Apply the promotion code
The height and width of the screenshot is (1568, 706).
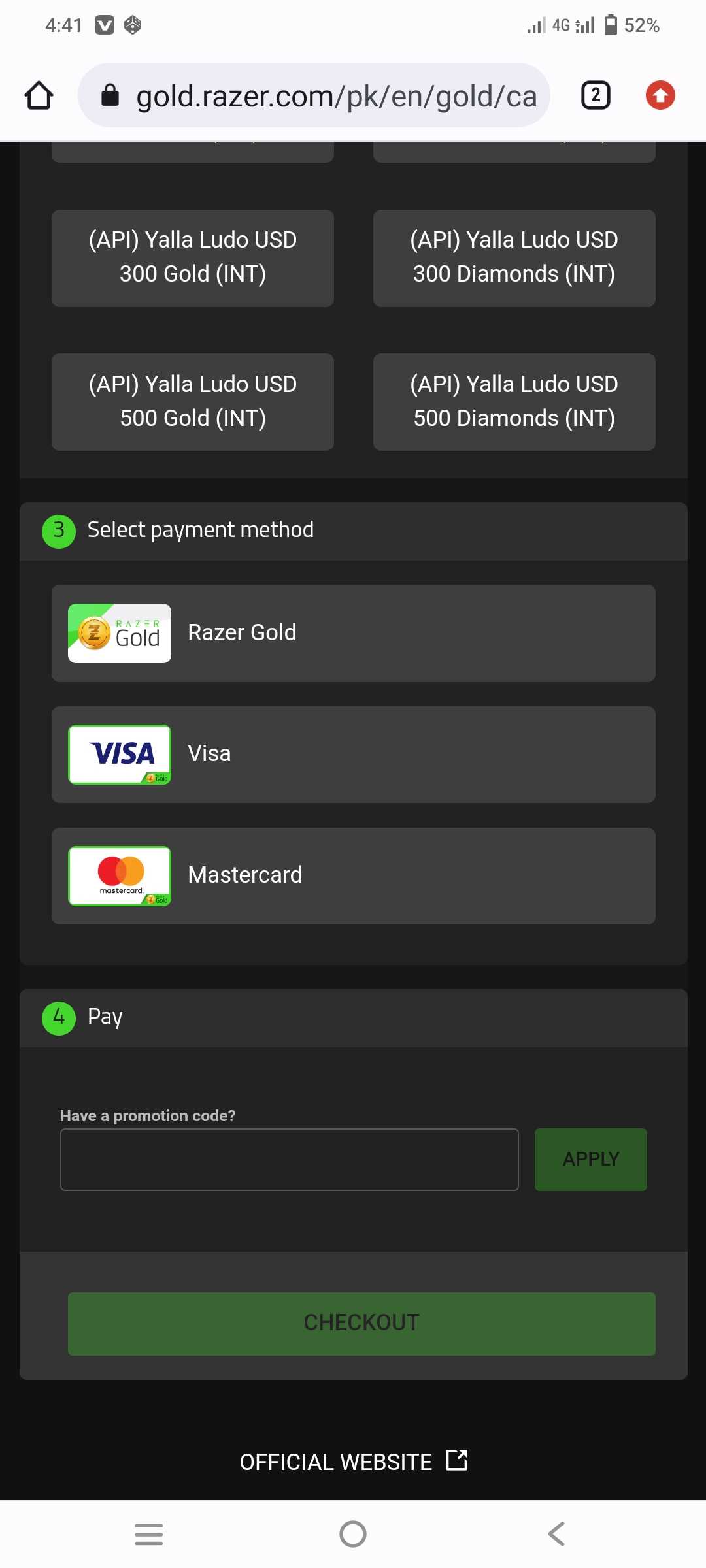click(x=591, y=1160)
